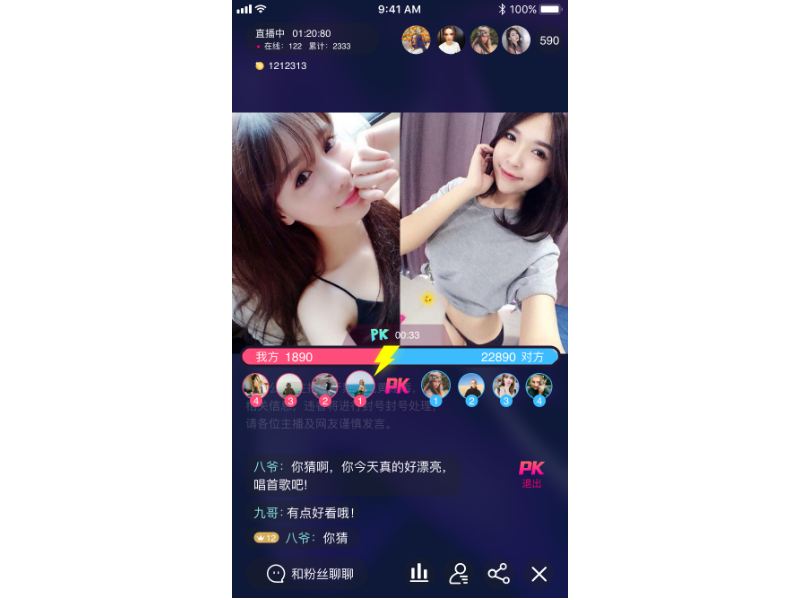Open 九哥's comment 有点好看哦
This screenshot has height=600, width=800.
point(304,513)
